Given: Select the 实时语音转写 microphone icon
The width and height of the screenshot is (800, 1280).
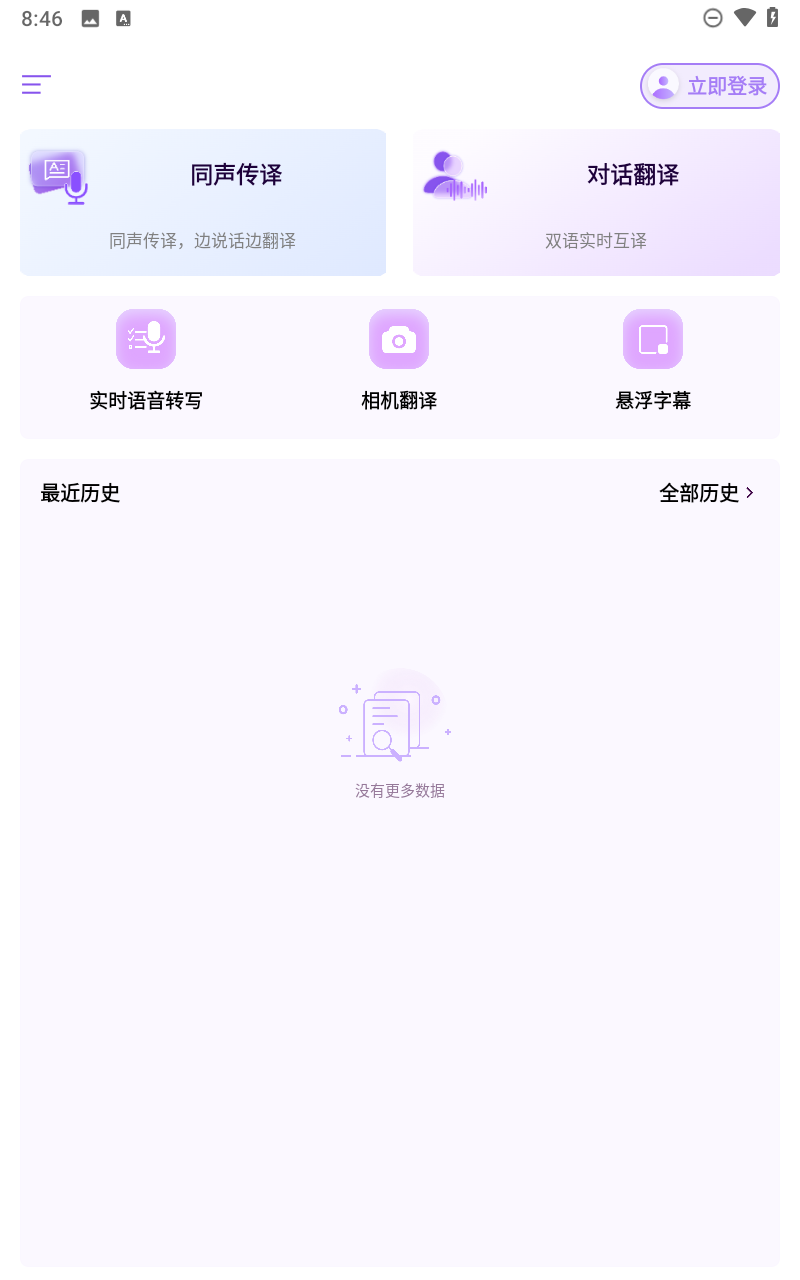Looking at the screenshot, I should click(x=146, y=339).
